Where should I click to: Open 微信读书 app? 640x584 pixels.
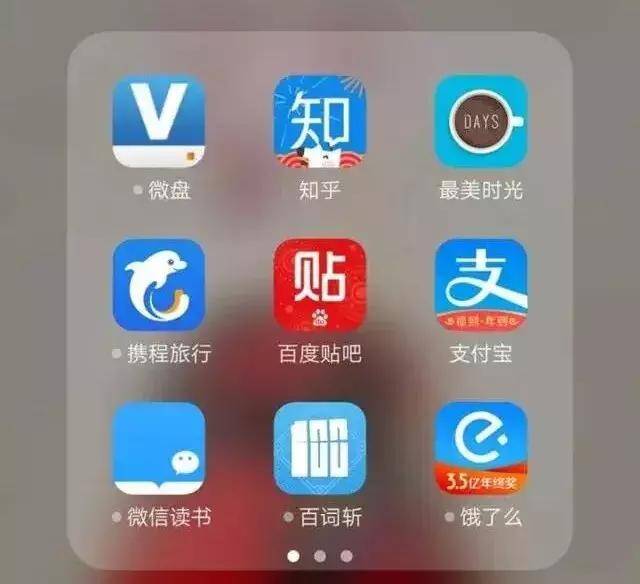(159, 449)
